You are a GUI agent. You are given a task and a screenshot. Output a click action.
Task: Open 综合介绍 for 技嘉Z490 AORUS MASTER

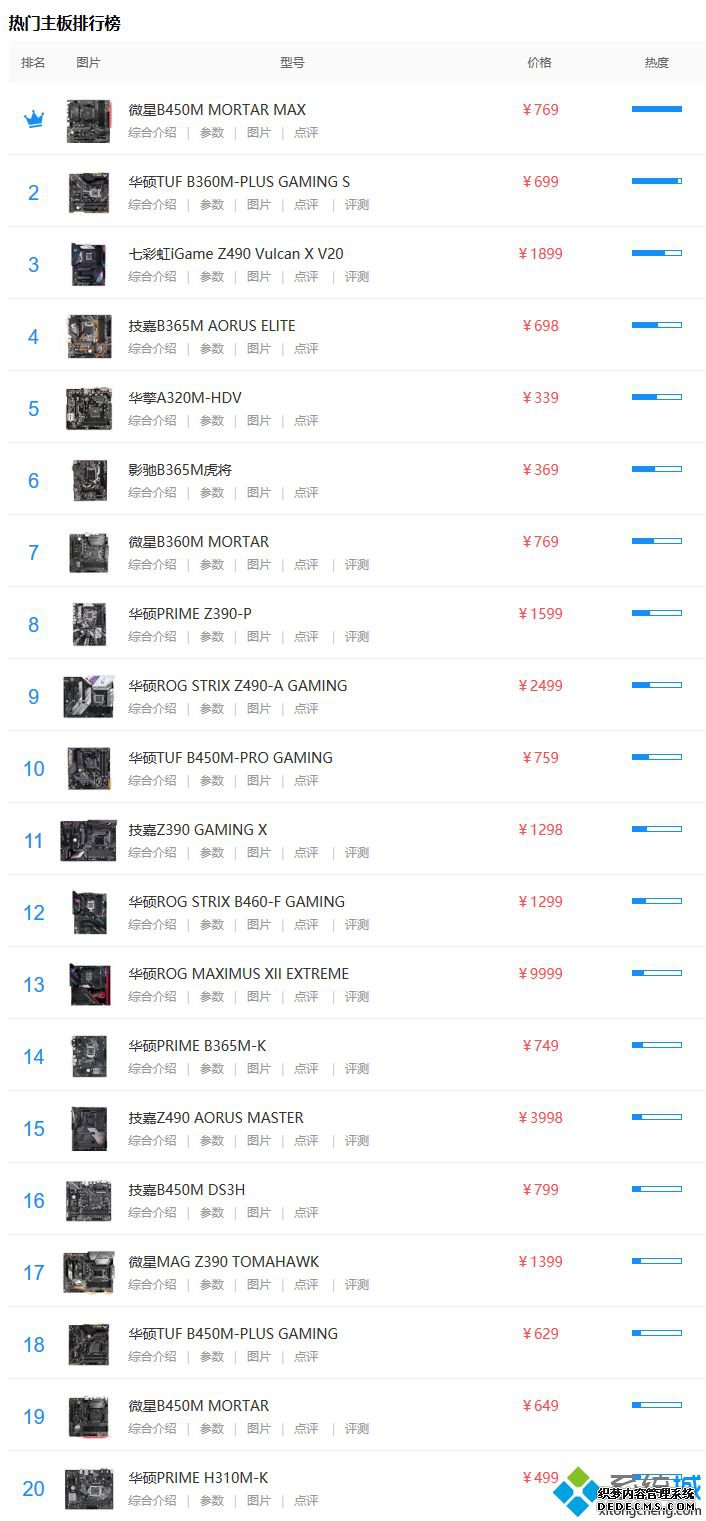coord(152,1141)
